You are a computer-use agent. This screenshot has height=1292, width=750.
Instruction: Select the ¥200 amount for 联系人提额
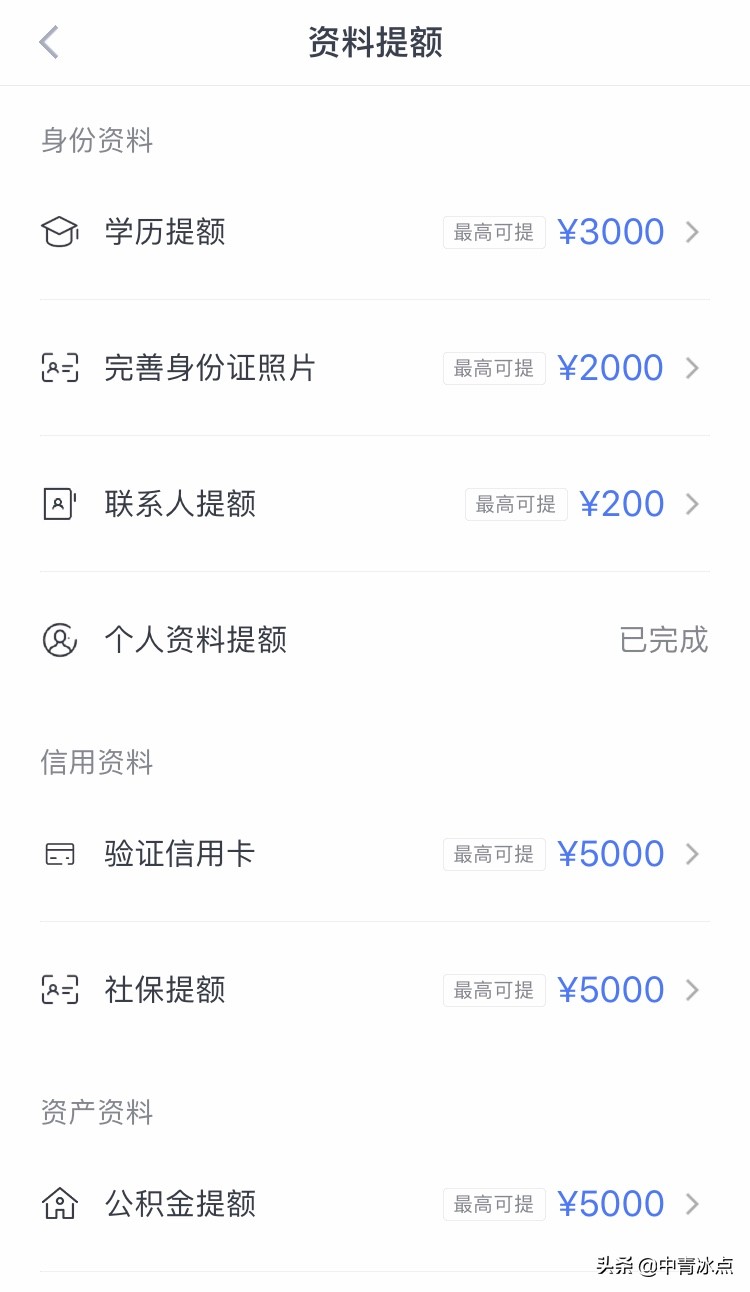pos(623,503)
